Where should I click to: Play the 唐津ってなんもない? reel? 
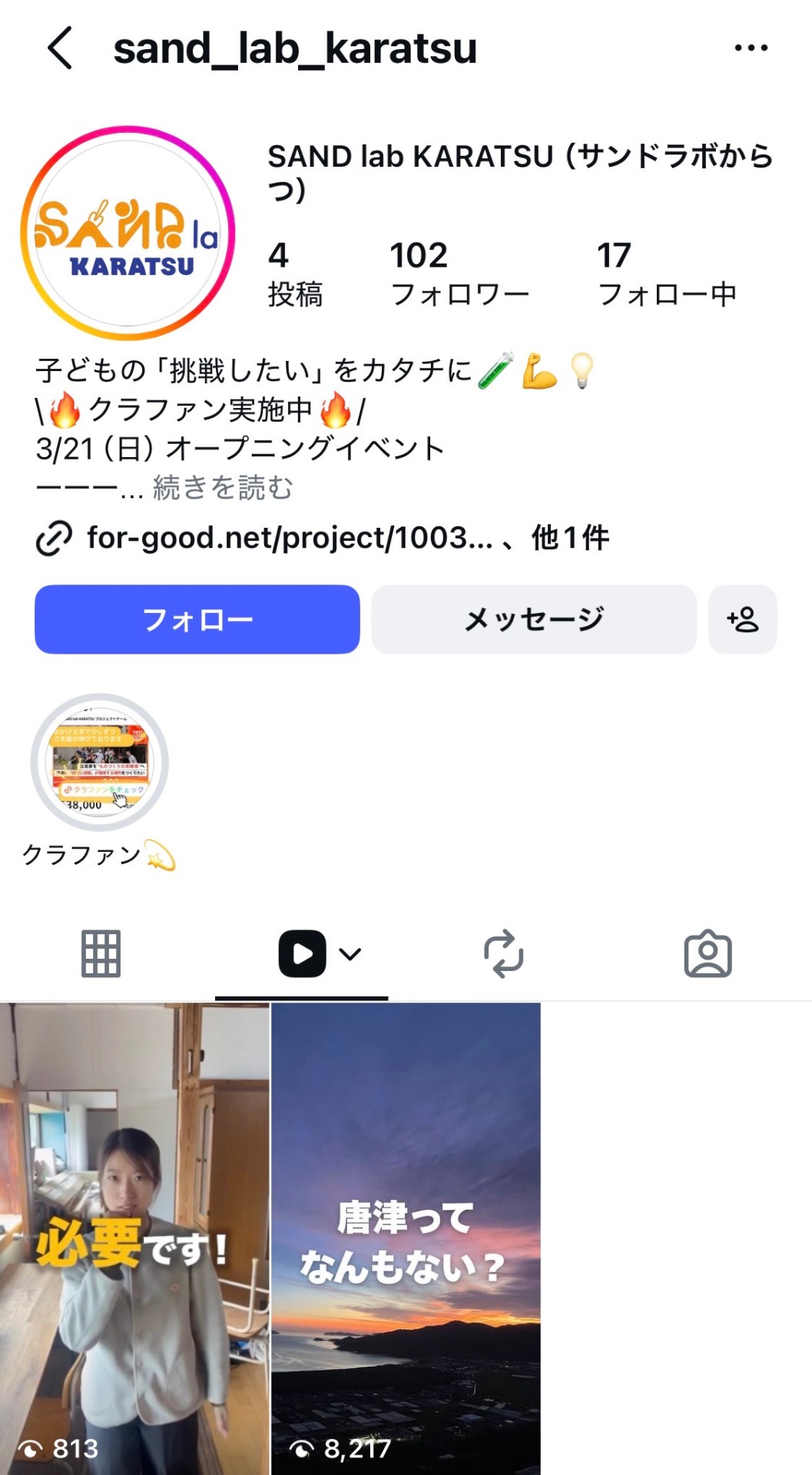click(x=406, y=1237)
